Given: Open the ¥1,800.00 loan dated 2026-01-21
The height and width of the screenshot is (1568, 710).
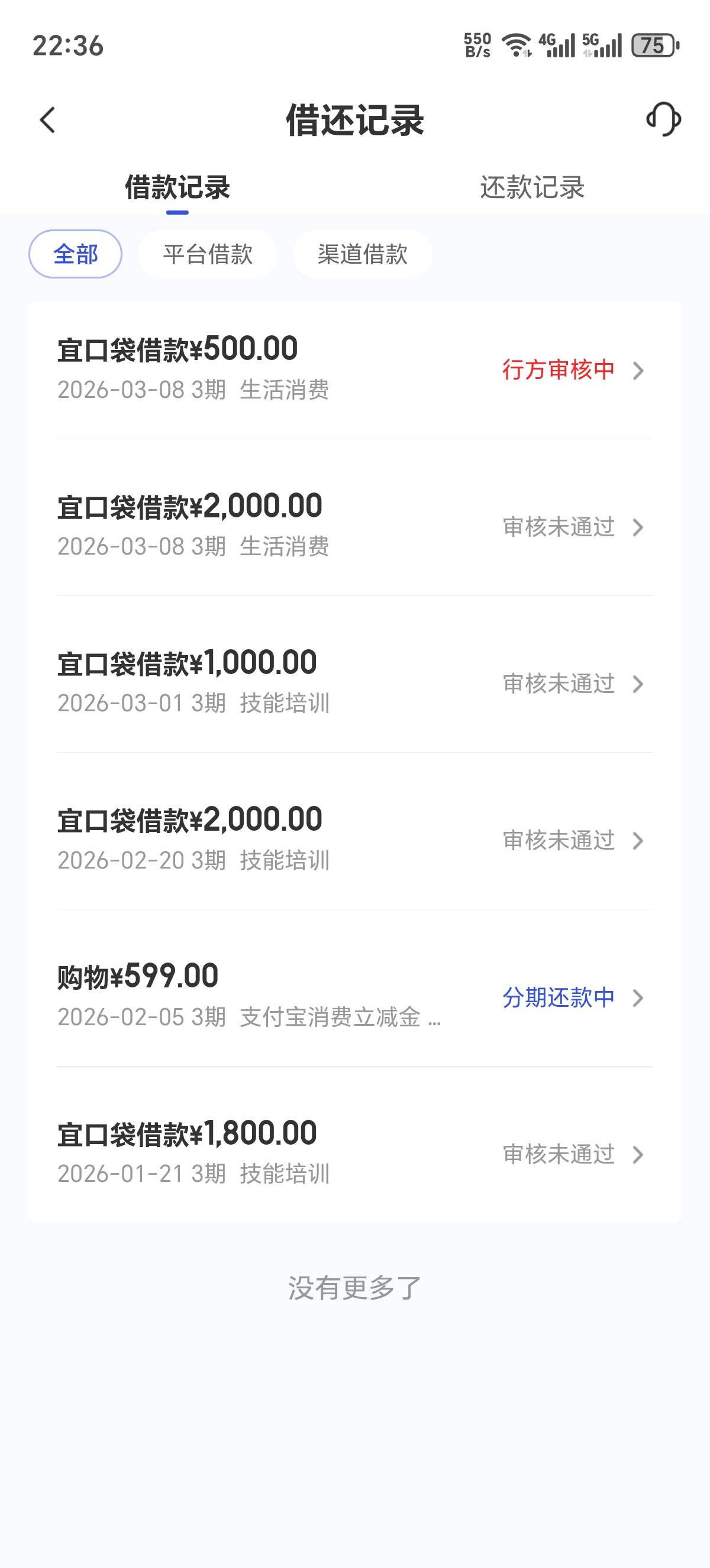Looking at the screenshot, I should click(x=354, y=1153).
